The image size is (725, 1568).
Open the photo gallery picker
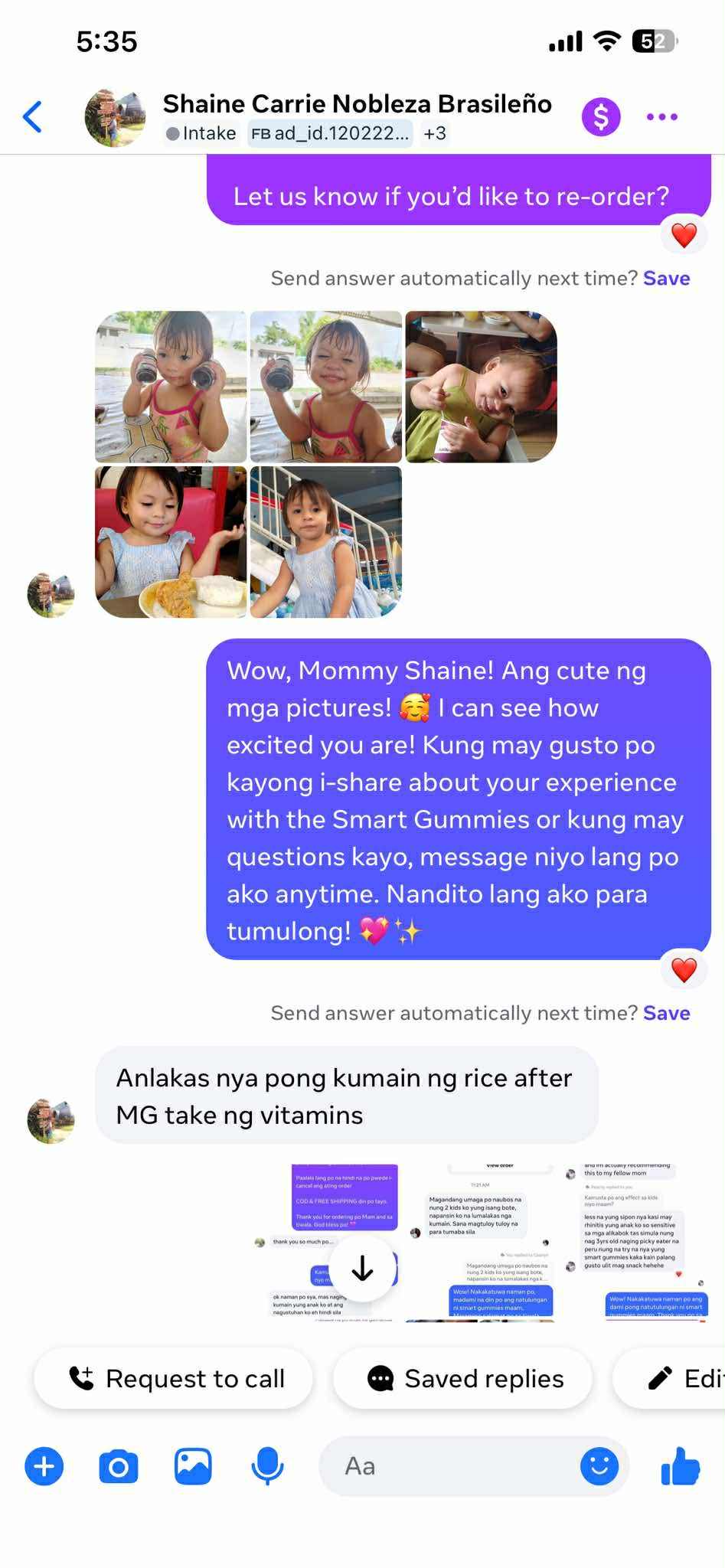(x=193, y=1466)
